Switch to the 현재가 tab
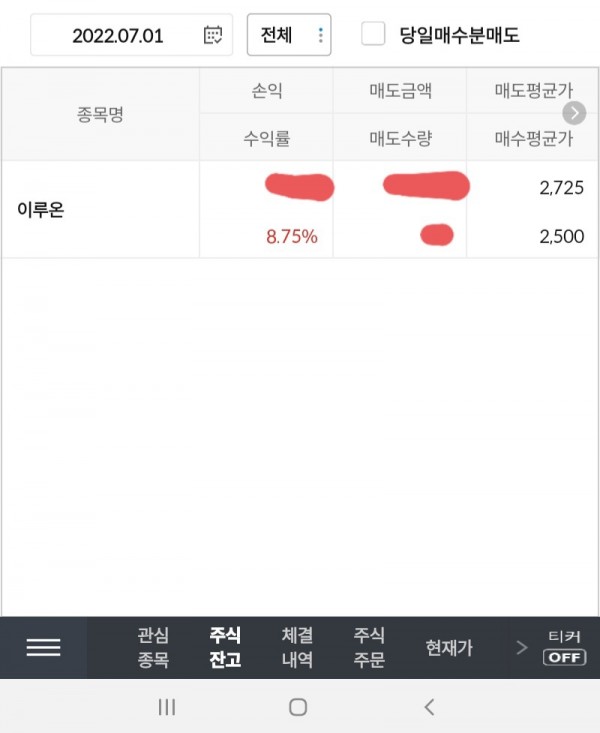The image size is (600, 733). [x=449, y=648]
